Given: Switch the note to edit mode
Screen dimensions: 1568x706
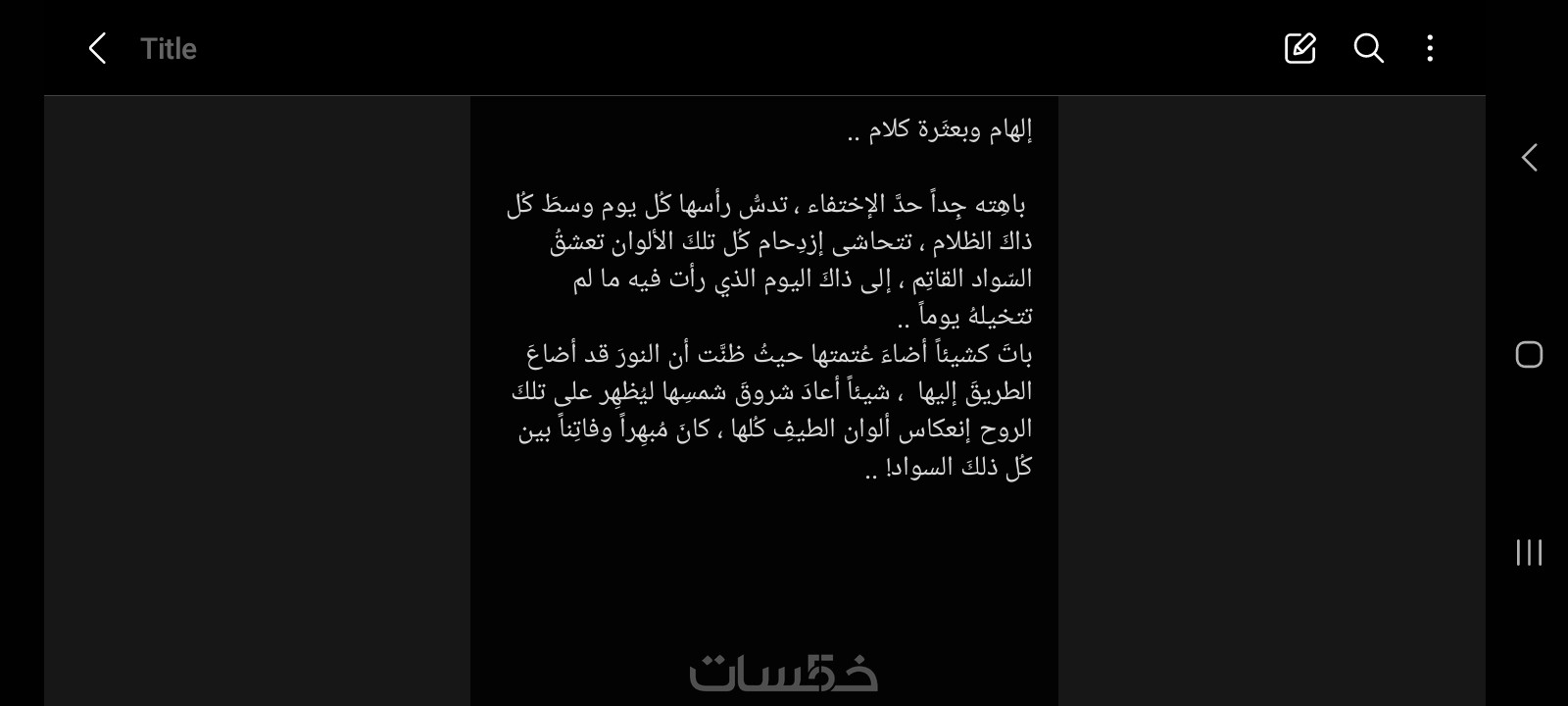Looking at the screenshot, I should coord(1299,48).
